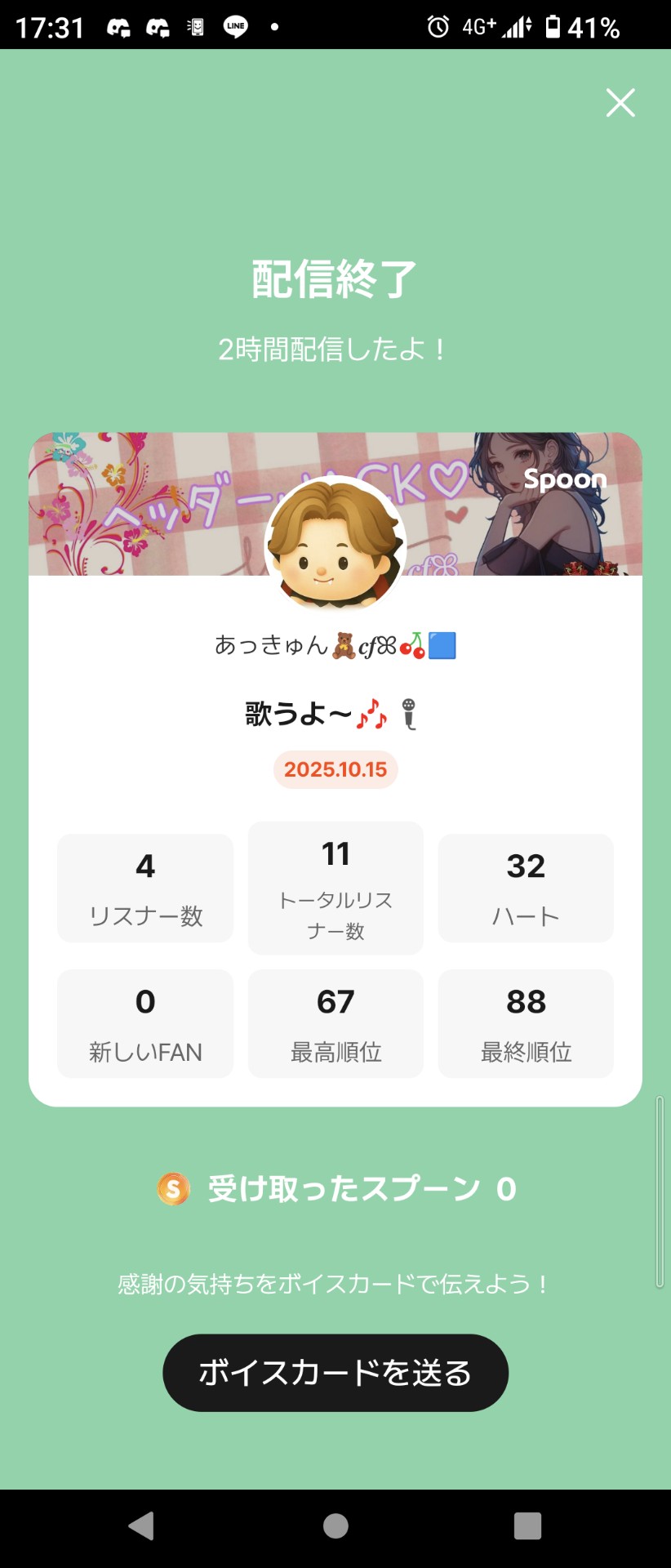Go to the home screen

335,1526
